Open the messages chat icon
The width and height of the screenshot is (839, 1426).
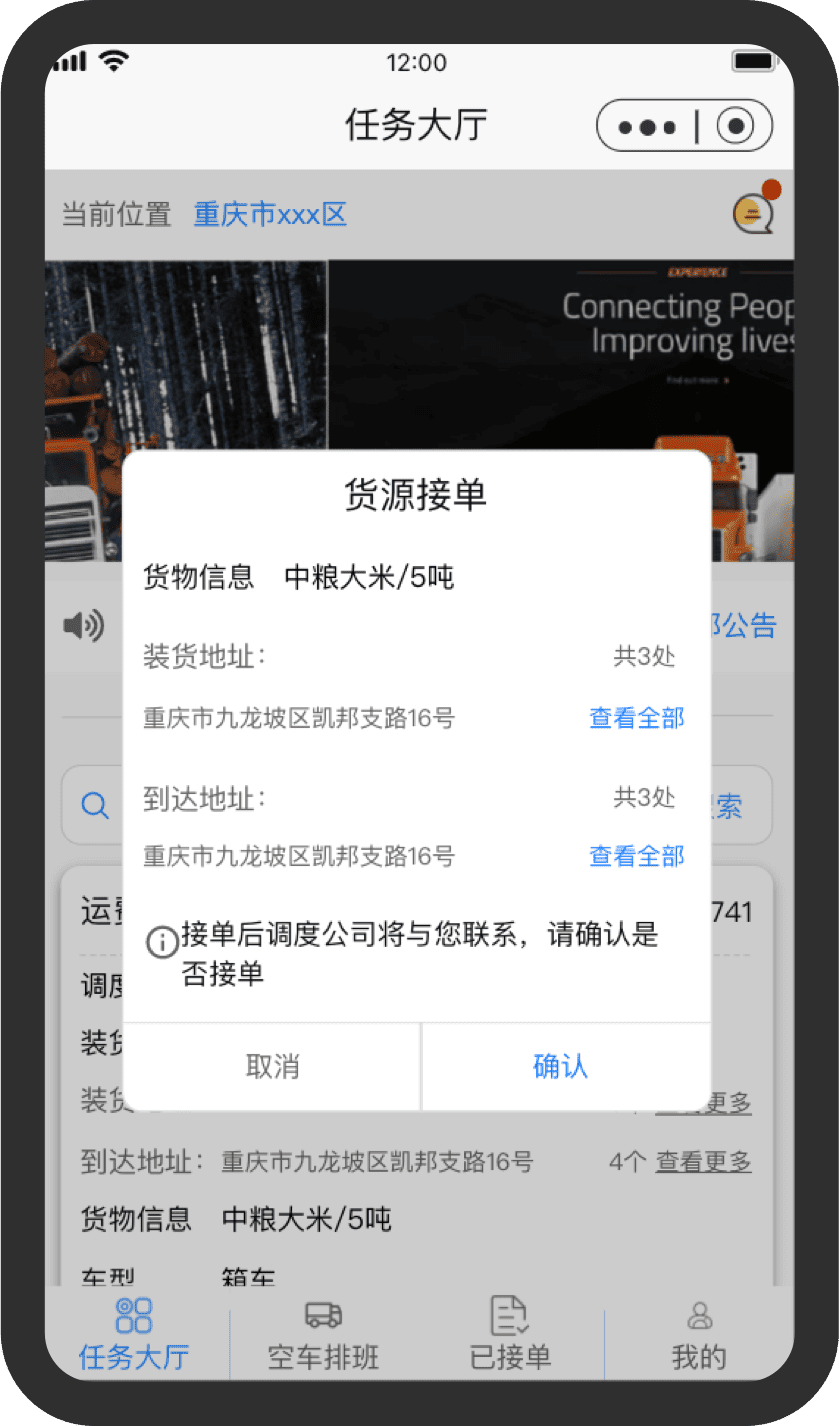pos(753,213)
